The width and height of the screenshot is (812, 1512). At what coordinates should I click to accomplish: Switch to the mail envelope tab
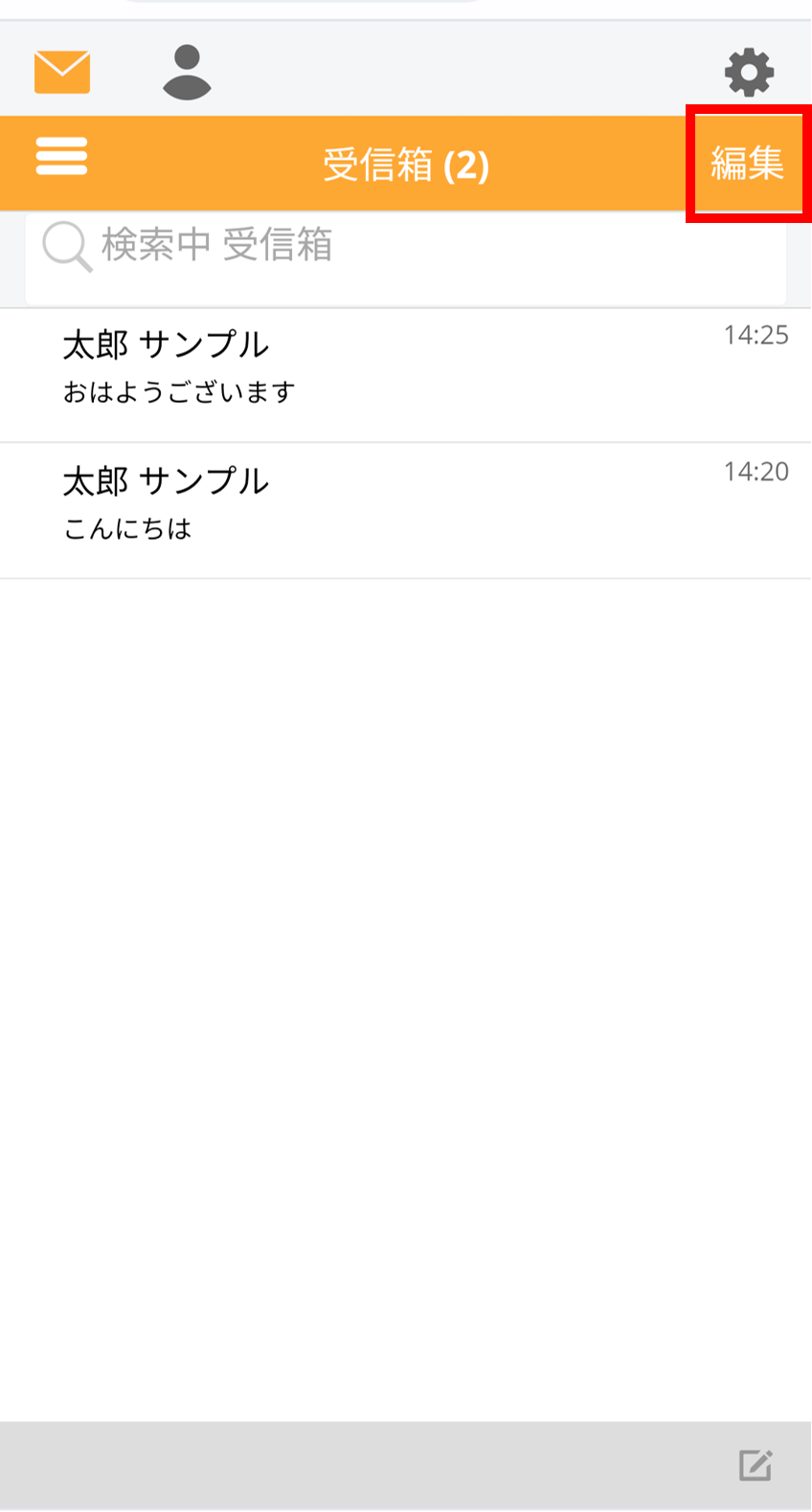point(62,72)
